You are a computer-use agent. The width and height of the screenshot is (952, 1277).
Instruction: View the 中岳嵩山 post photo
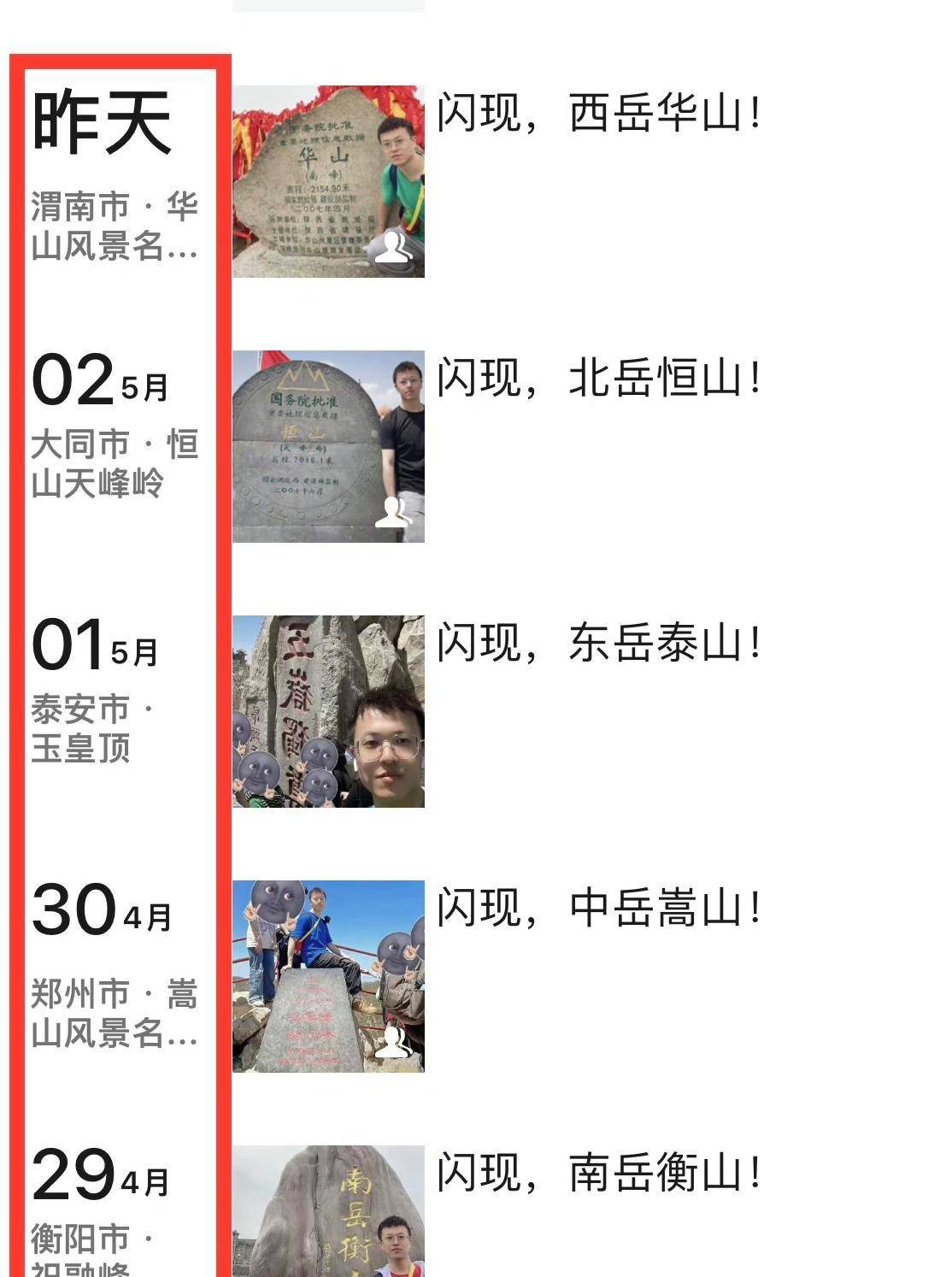[328, 976]
